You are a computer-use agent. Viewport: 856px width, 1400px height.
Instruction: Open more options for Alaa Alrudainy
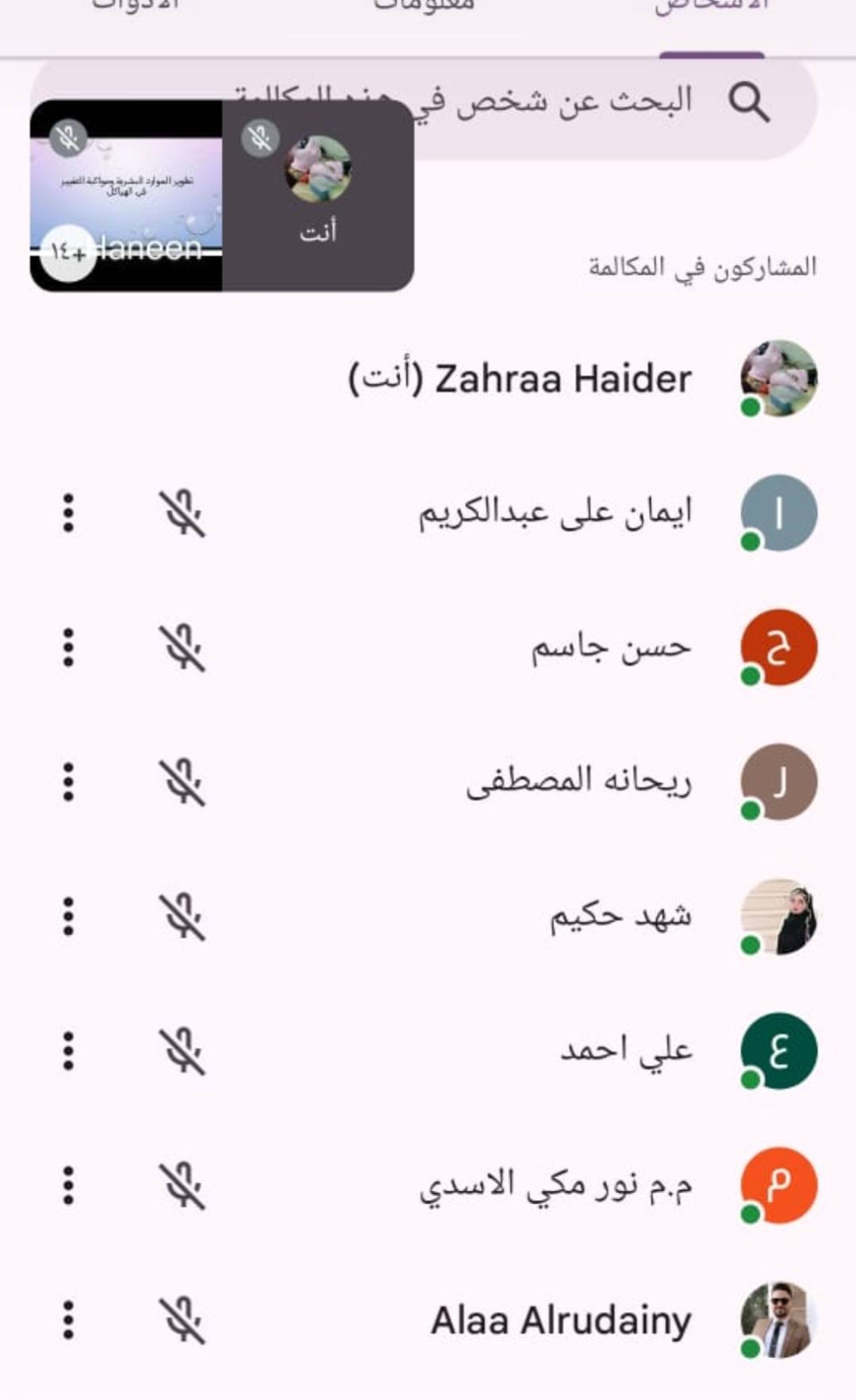(x=69, y=1320)
